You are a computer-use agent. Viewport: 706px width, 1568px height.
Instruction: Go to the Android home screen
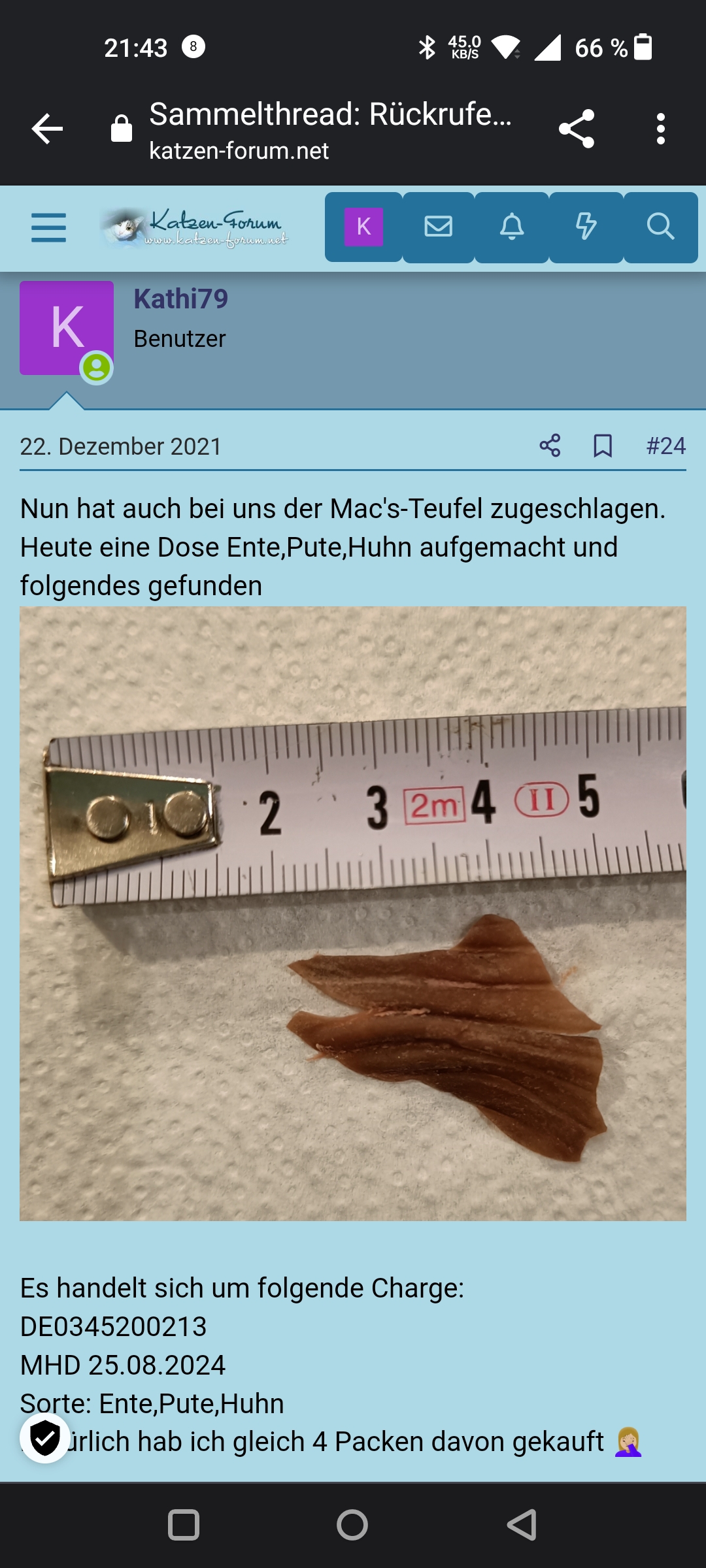[x=352, y=1526]
